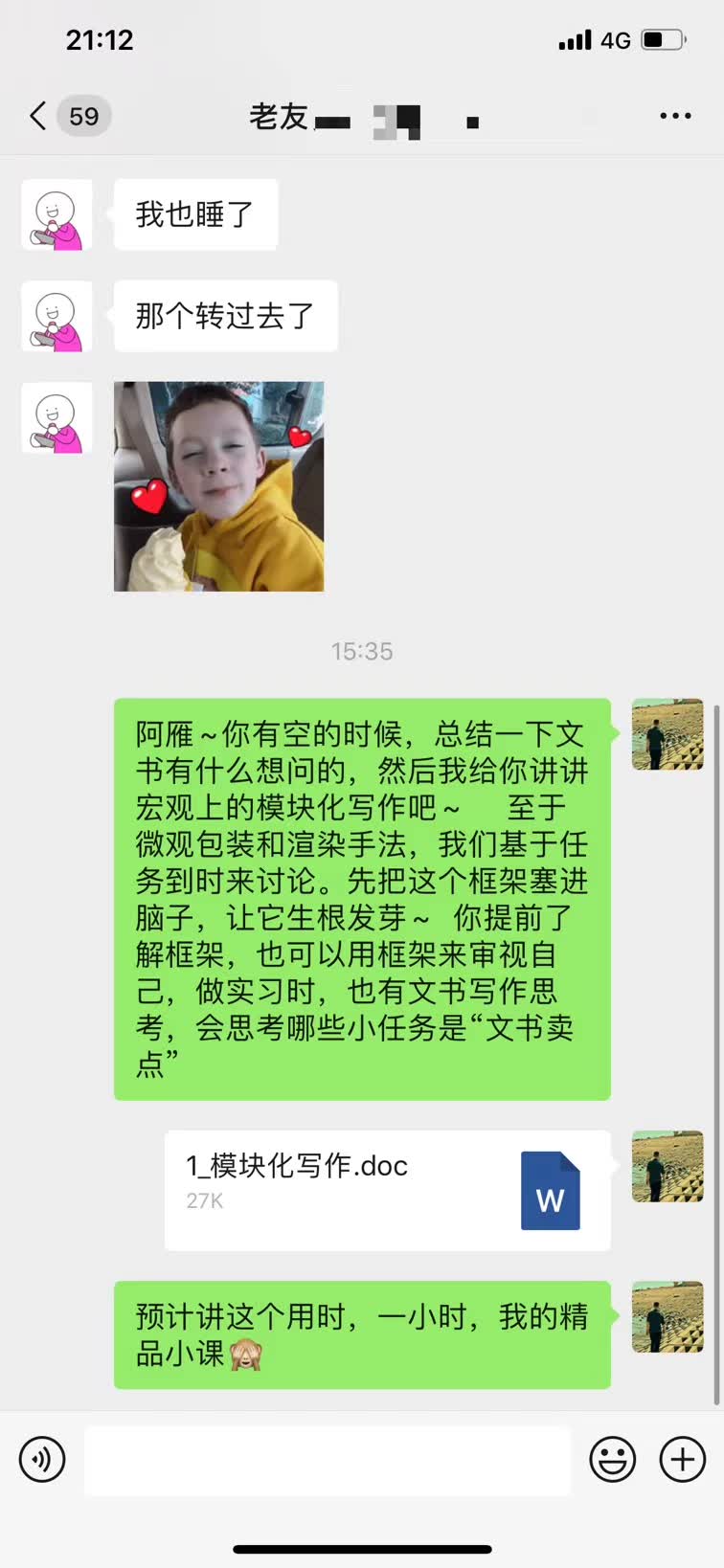Open the emoji sticker panel
Image resolution: width=724 pixels, height=1568 pixels.
click(612, 1459)
